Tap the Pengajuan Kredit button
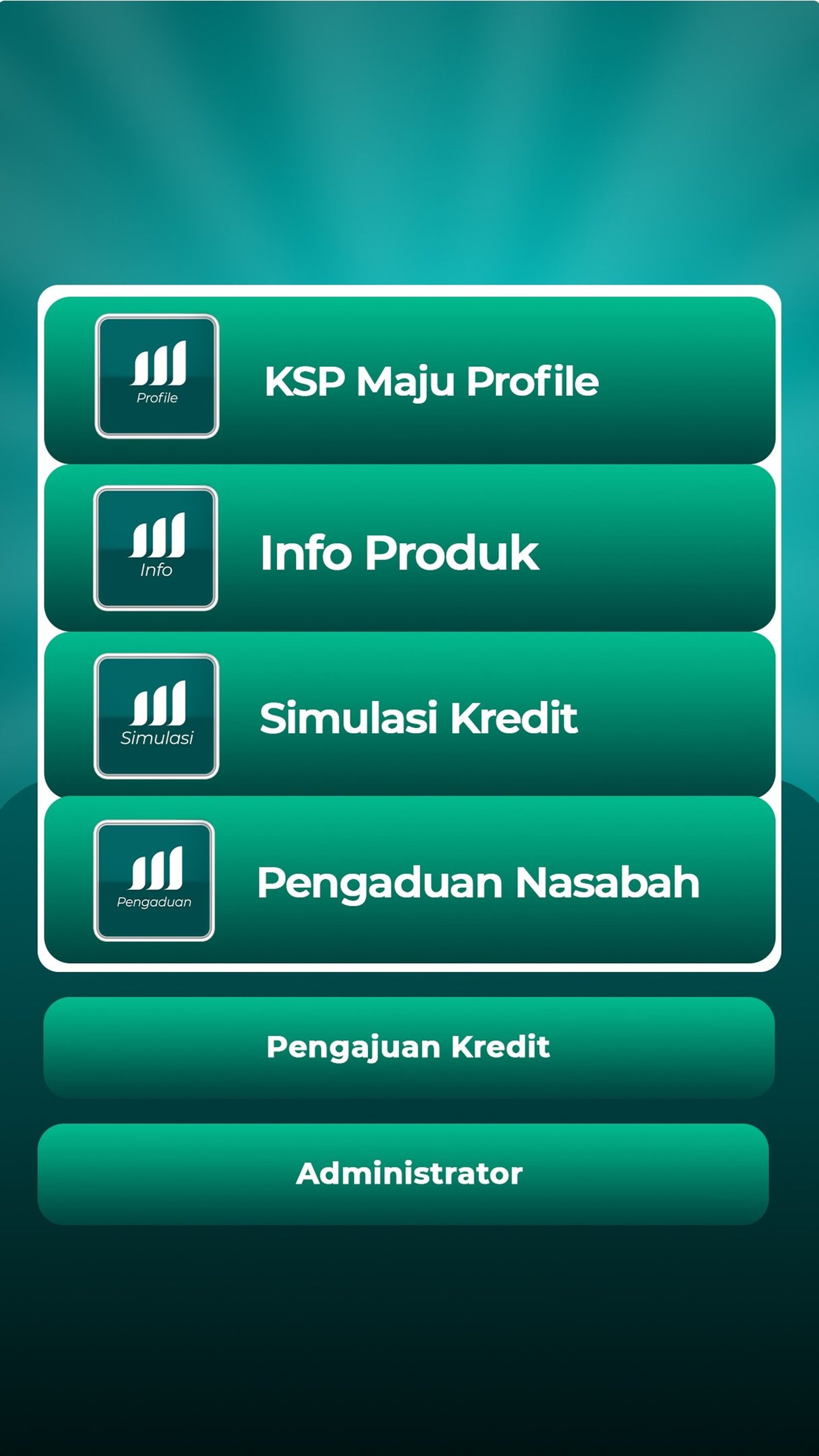The width and height of the screenshot is (819, 1456). click(x=408, y=1047)
